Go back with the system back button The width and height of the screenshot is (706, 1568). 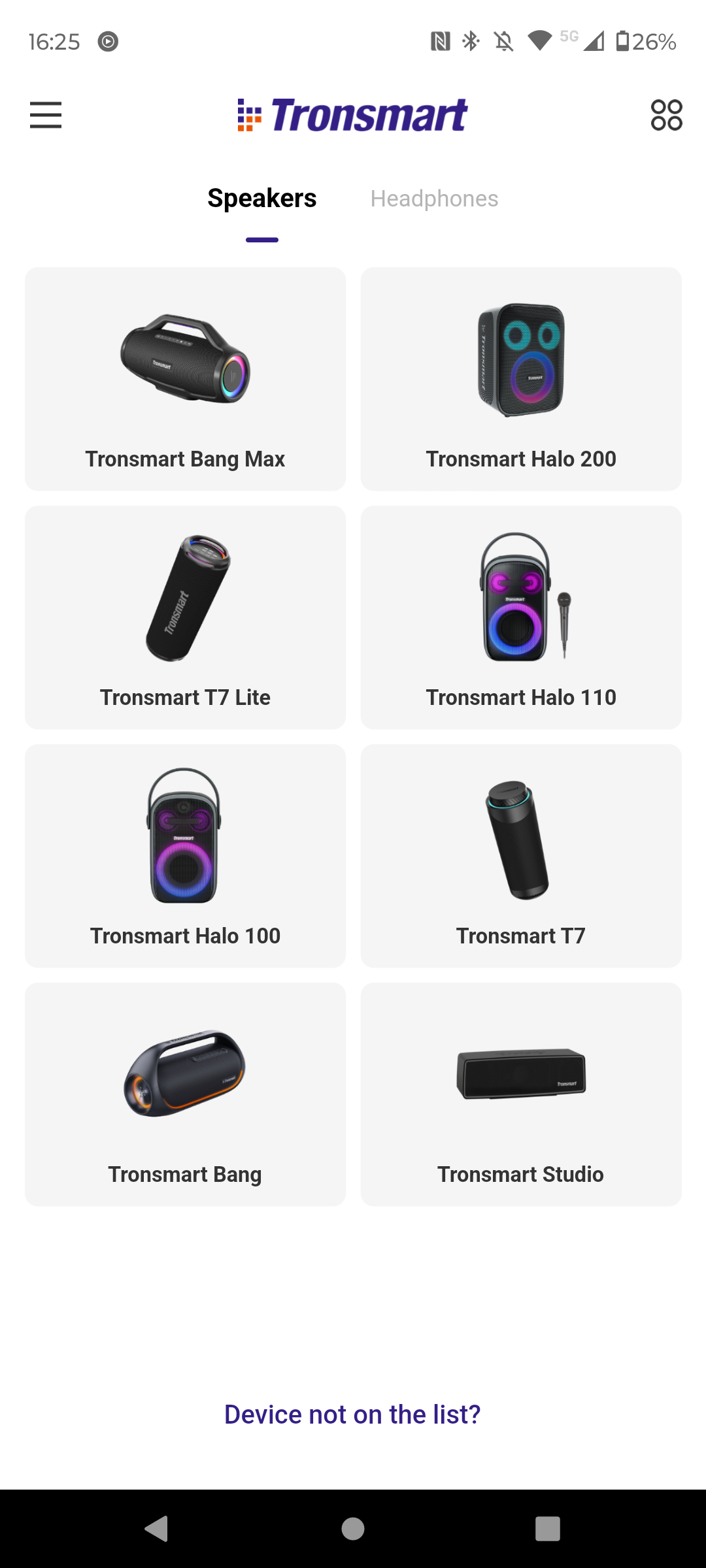[x=156, y=1529]
